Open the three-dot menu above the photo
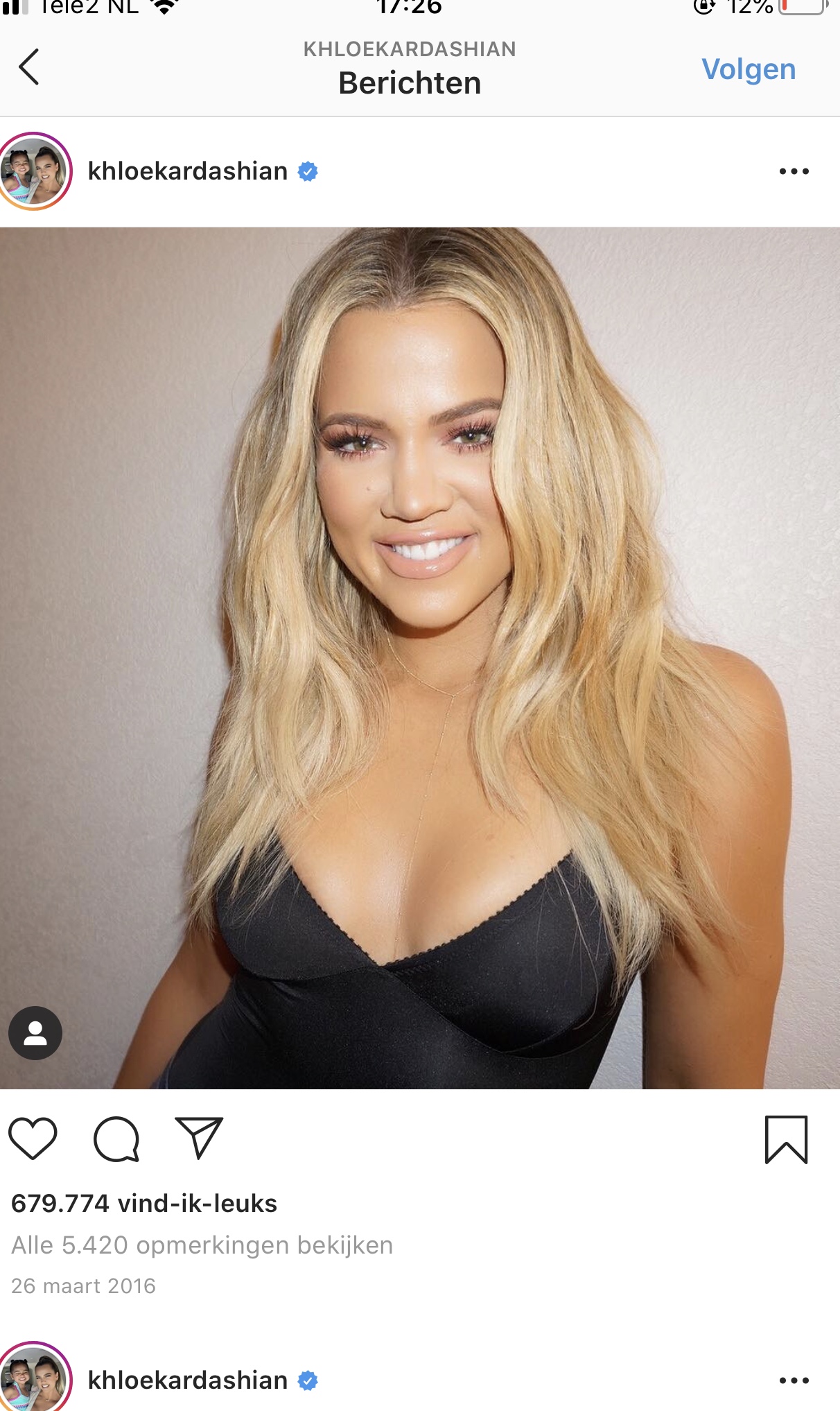This screenshot has height=1411, width=840. point(794,171)
